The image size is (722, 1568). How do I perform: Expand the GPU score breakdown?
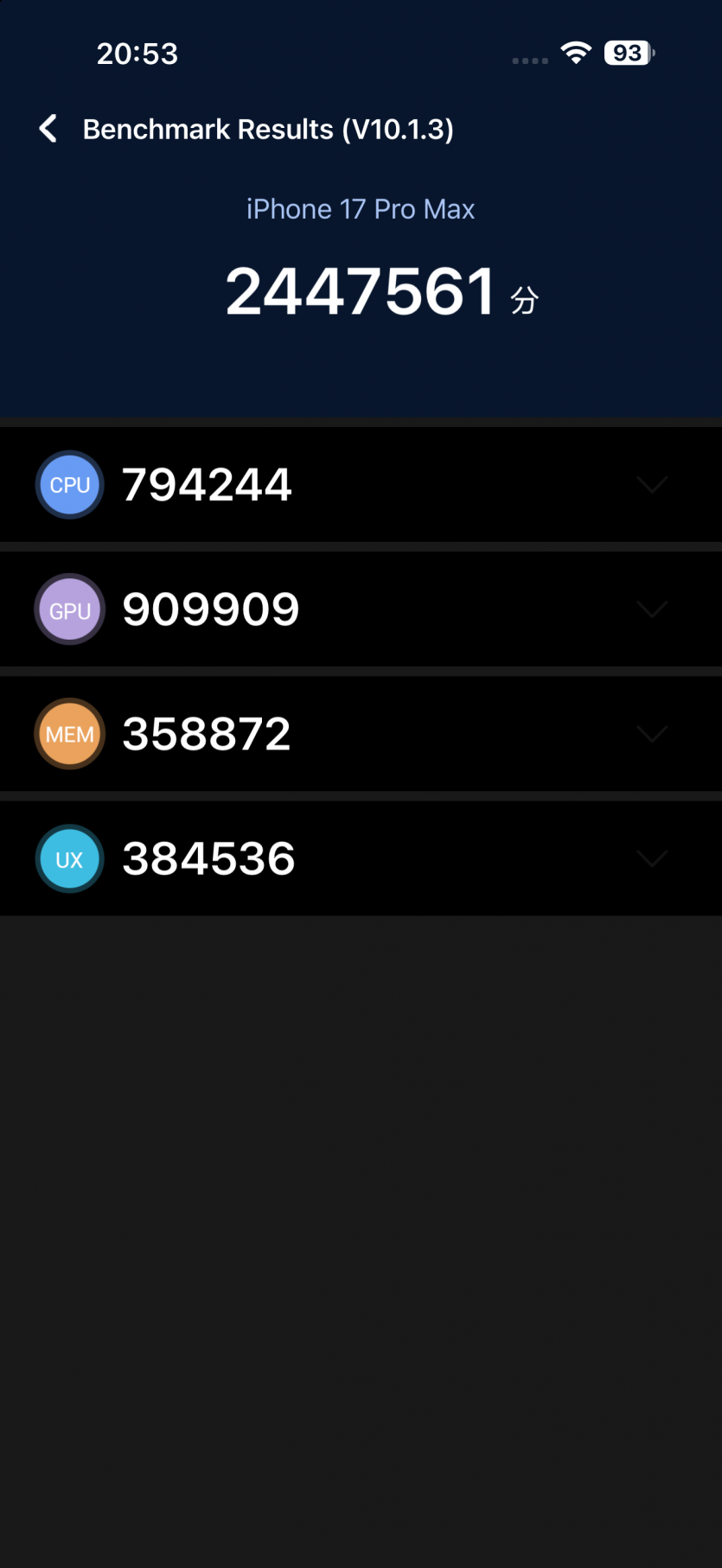click(x=651, y=609)
